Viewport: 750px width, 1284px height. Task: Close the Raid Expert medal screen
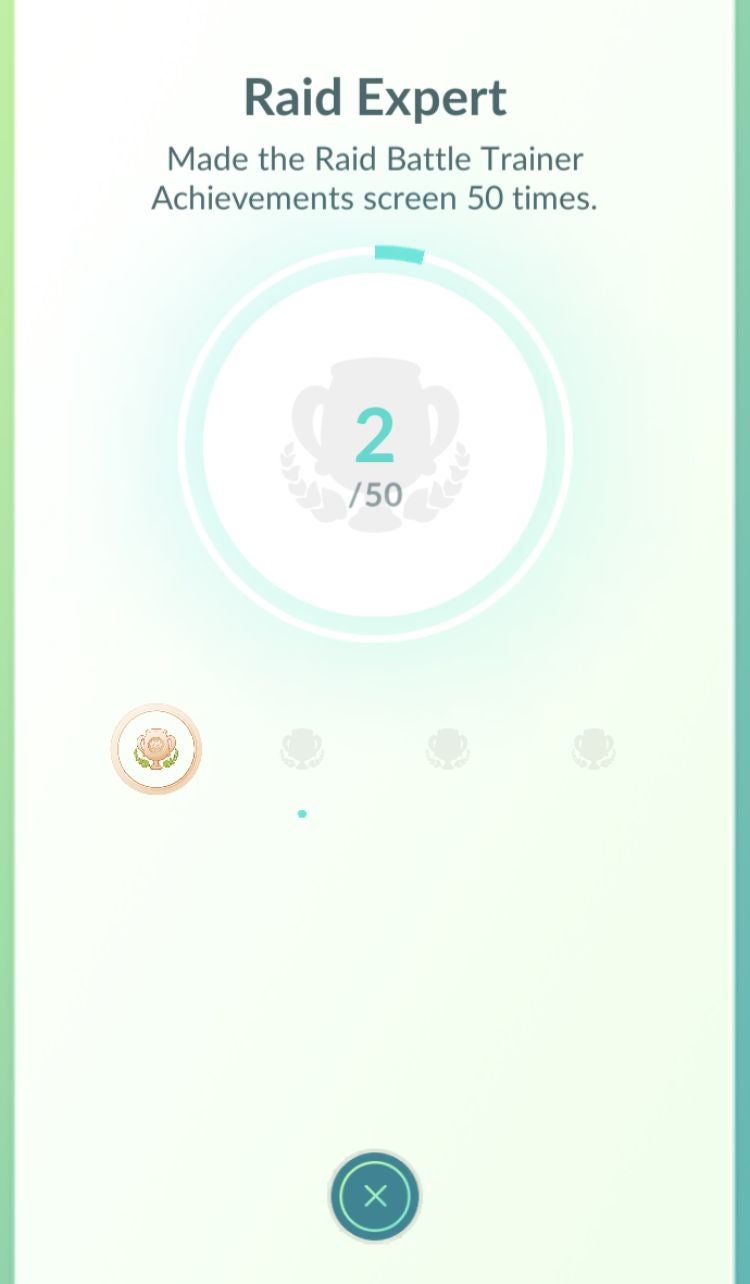(x=375, y=1196)
